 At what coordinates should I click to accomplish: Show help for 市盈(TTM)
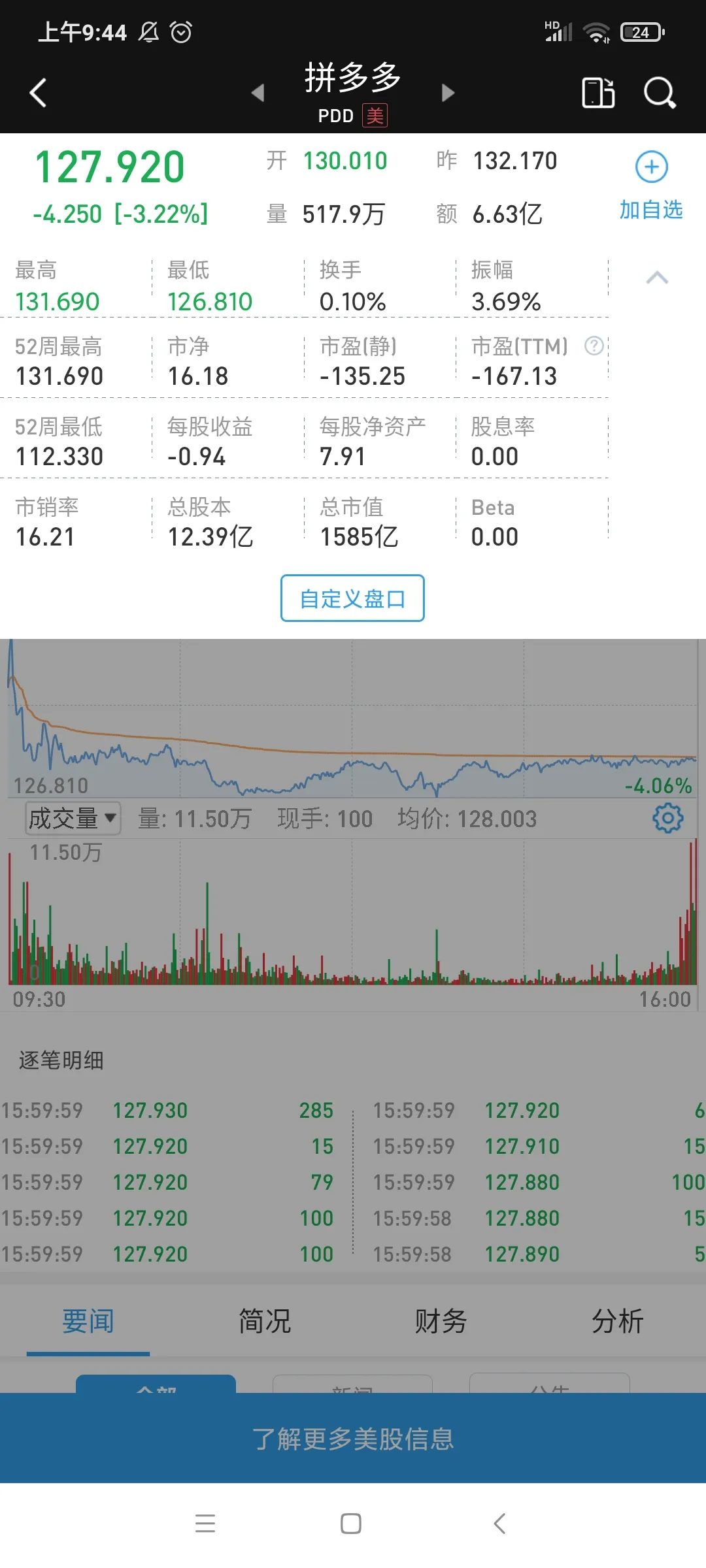[x=594, y=345]
